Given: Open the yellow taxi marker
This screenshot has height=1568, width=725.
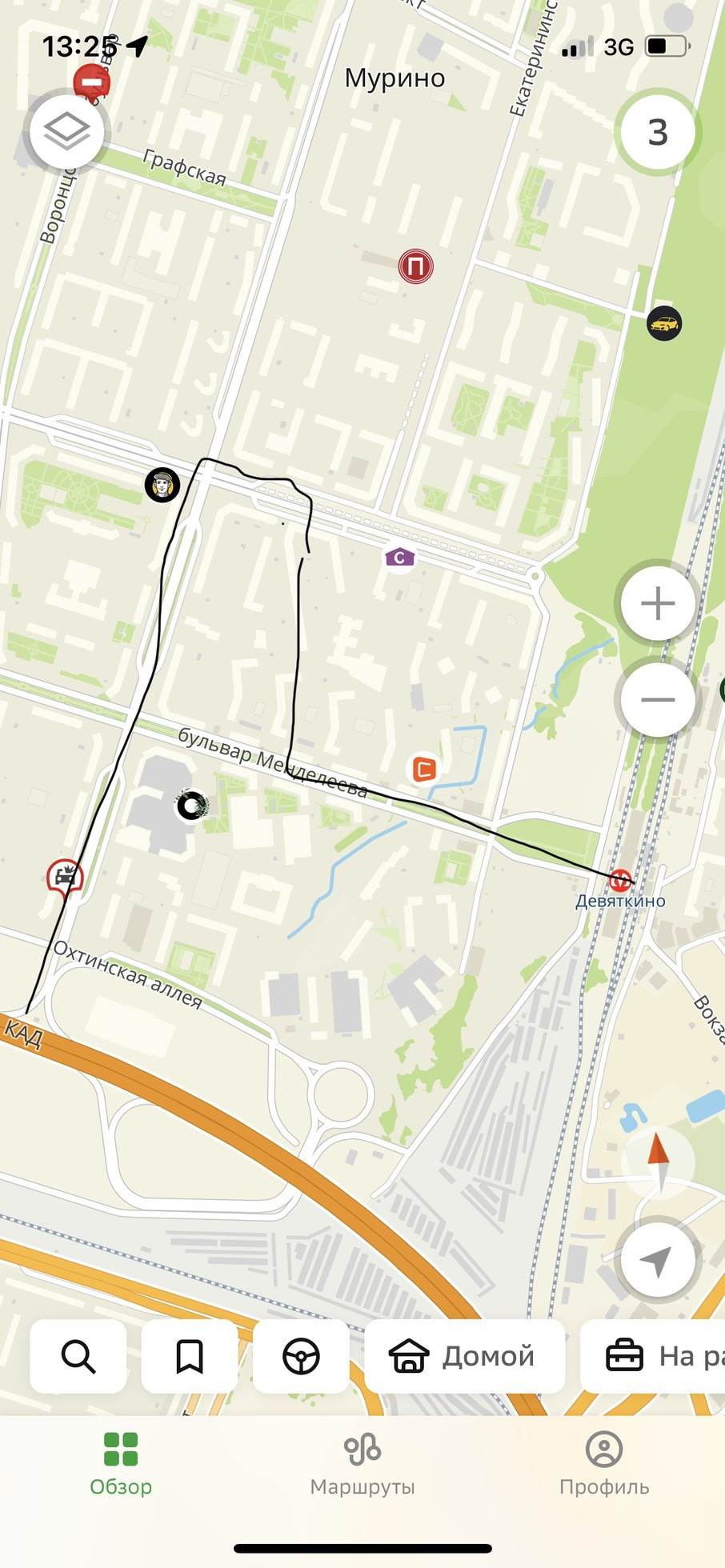Looking at the screenshot, I should (x=664, y=324).
